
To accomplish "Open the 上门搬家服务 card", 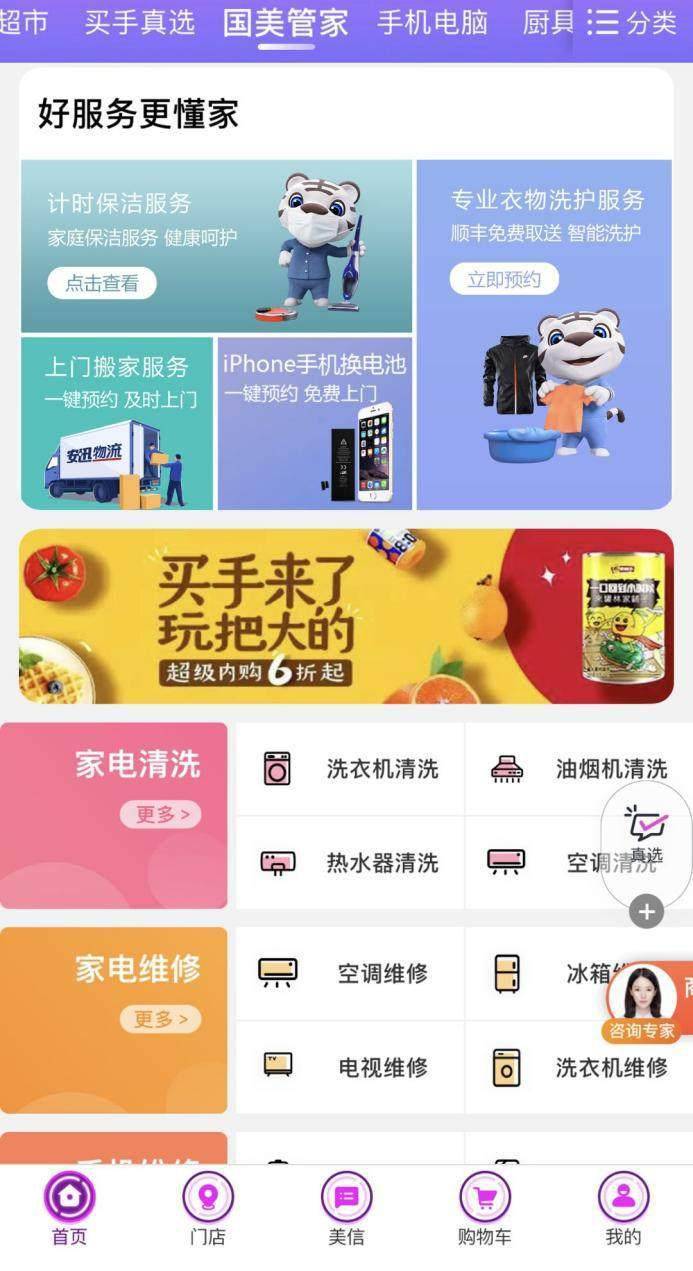I will coord(117,423).
